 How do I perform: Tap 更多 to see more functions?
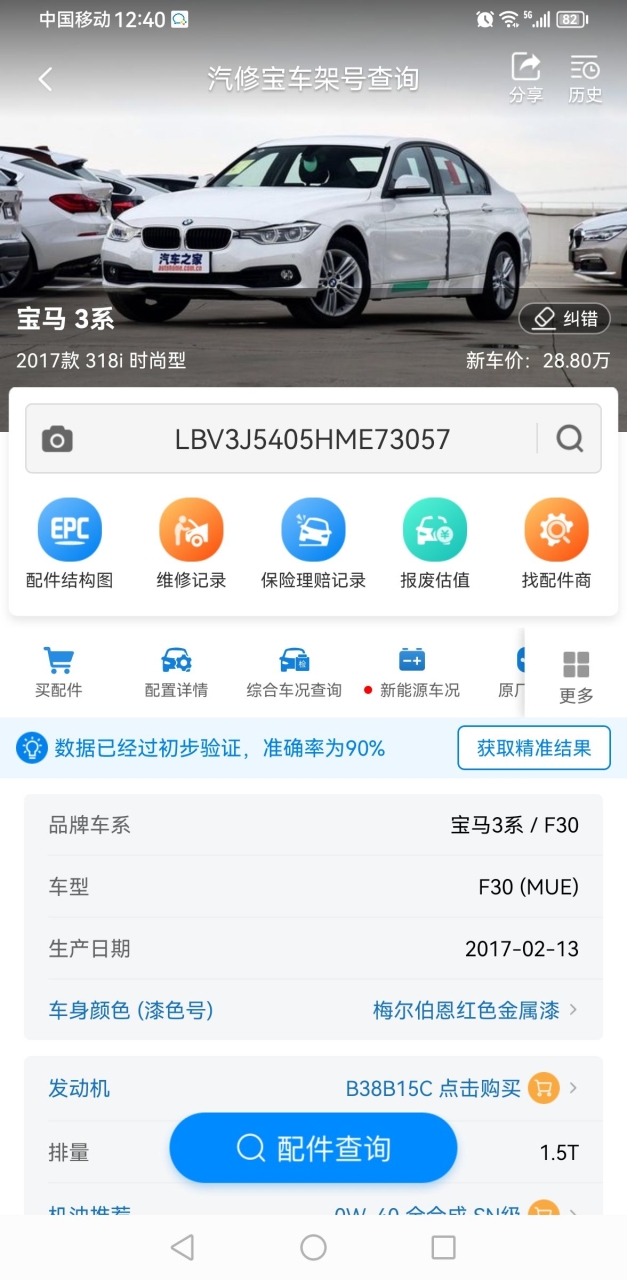(x=576, y=678)
